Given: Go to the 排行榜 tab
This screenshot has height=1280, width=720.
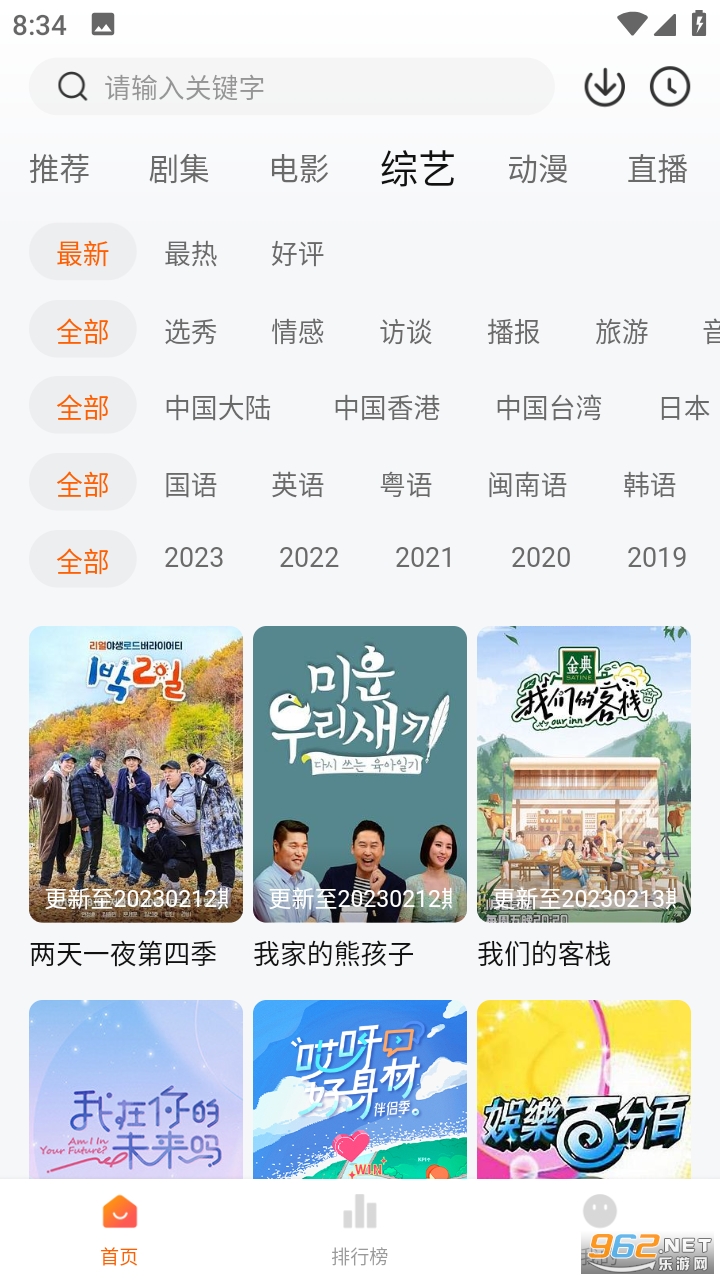Looking at the screenshot, I should coord(360,1232).
